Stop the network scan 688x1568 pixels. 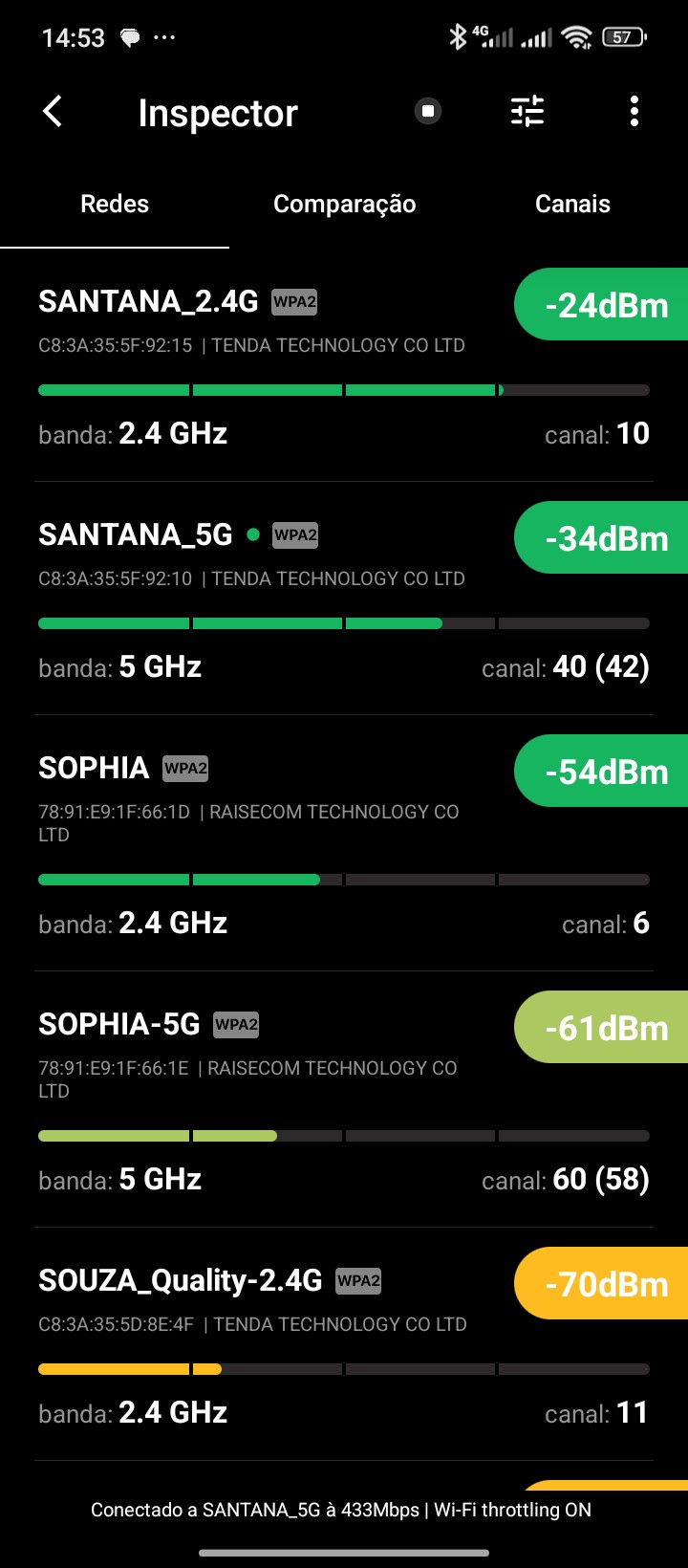point(428,112)
